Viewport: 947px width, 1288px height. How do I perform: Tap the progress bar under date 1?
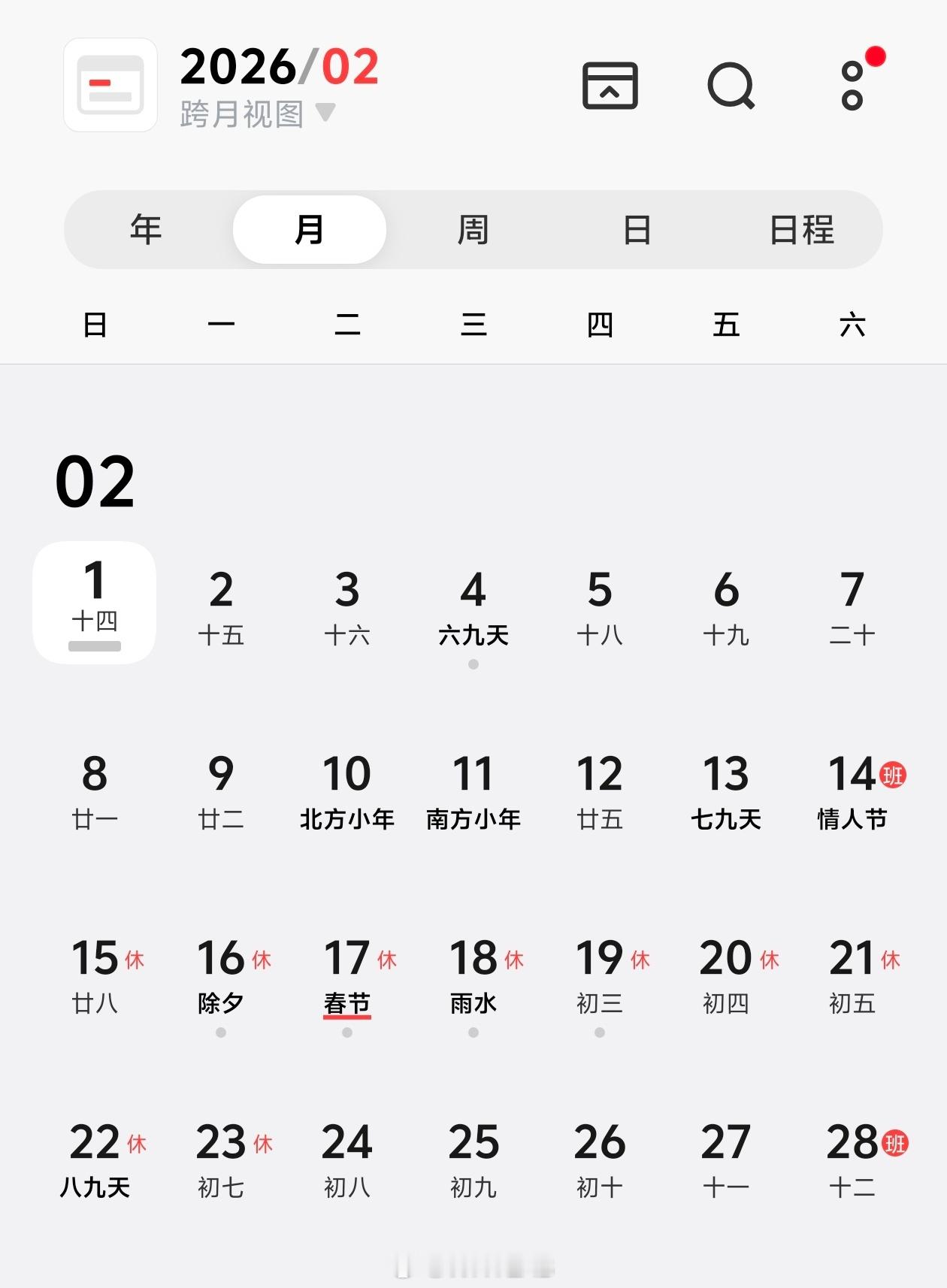(x=94, y=646)
